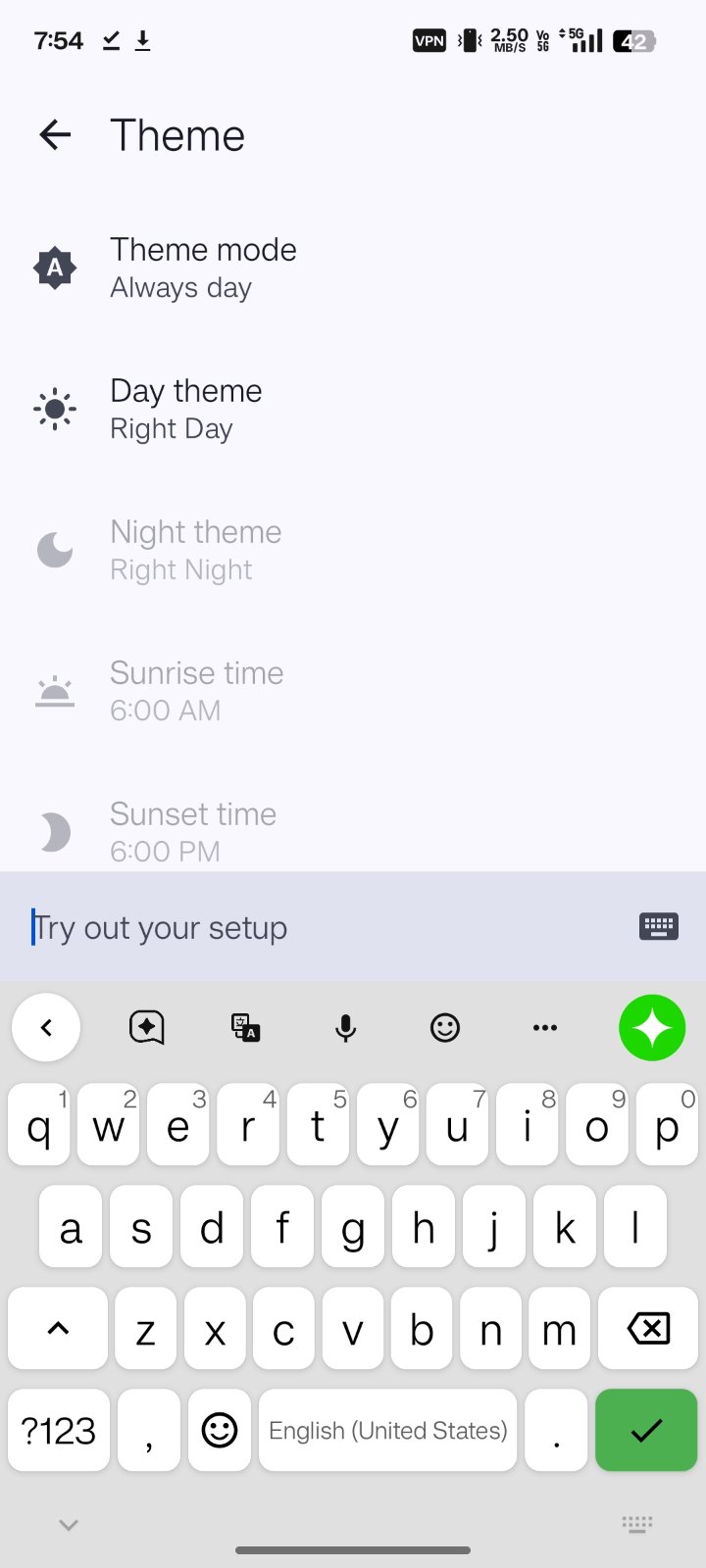
Task: Tap the green checkmark enter key
Action: (x=646, y=1431)
